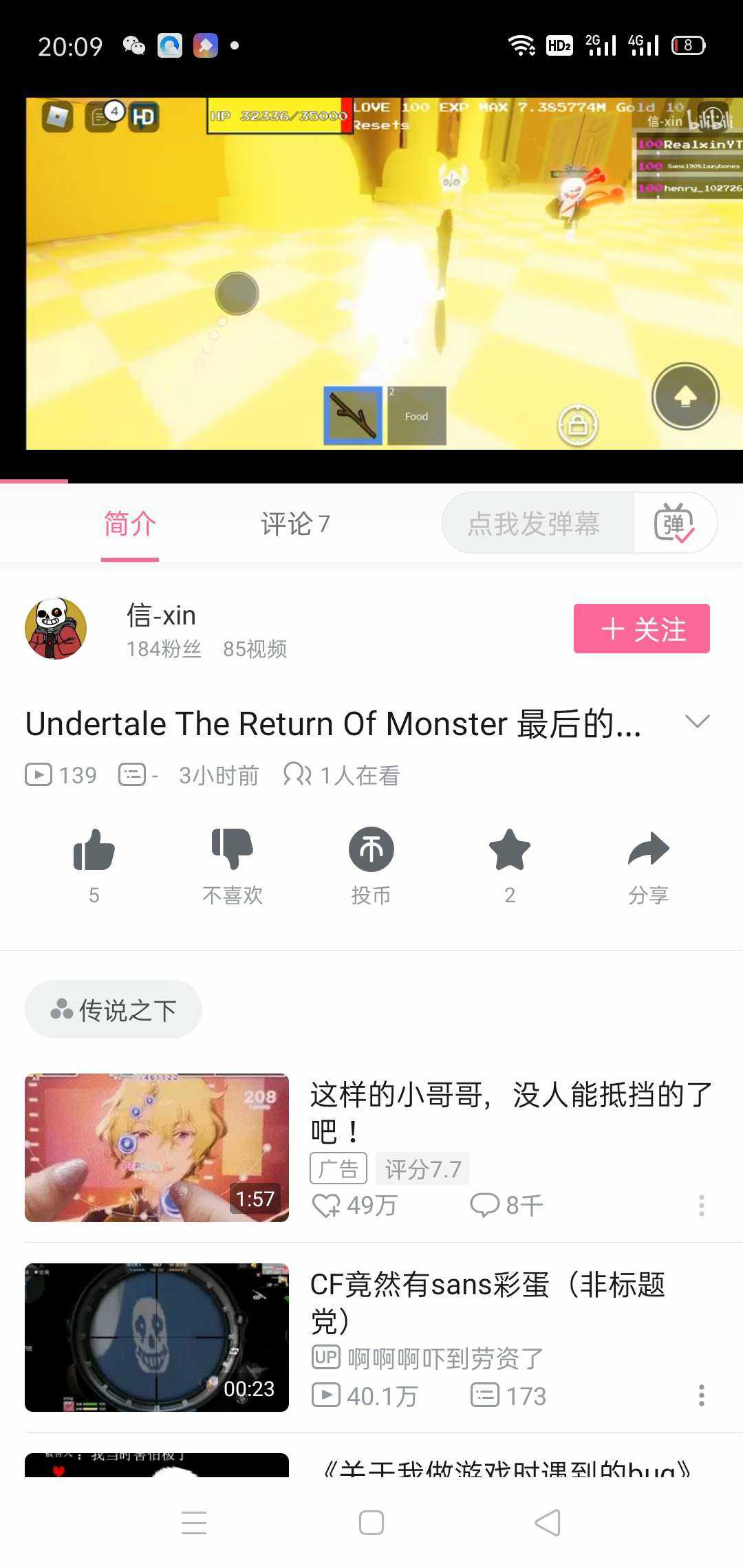Image resolution: width=743 pixels, height=1568 pixels.
Task: Select the 简介 tab
Action: click(130, 524)
